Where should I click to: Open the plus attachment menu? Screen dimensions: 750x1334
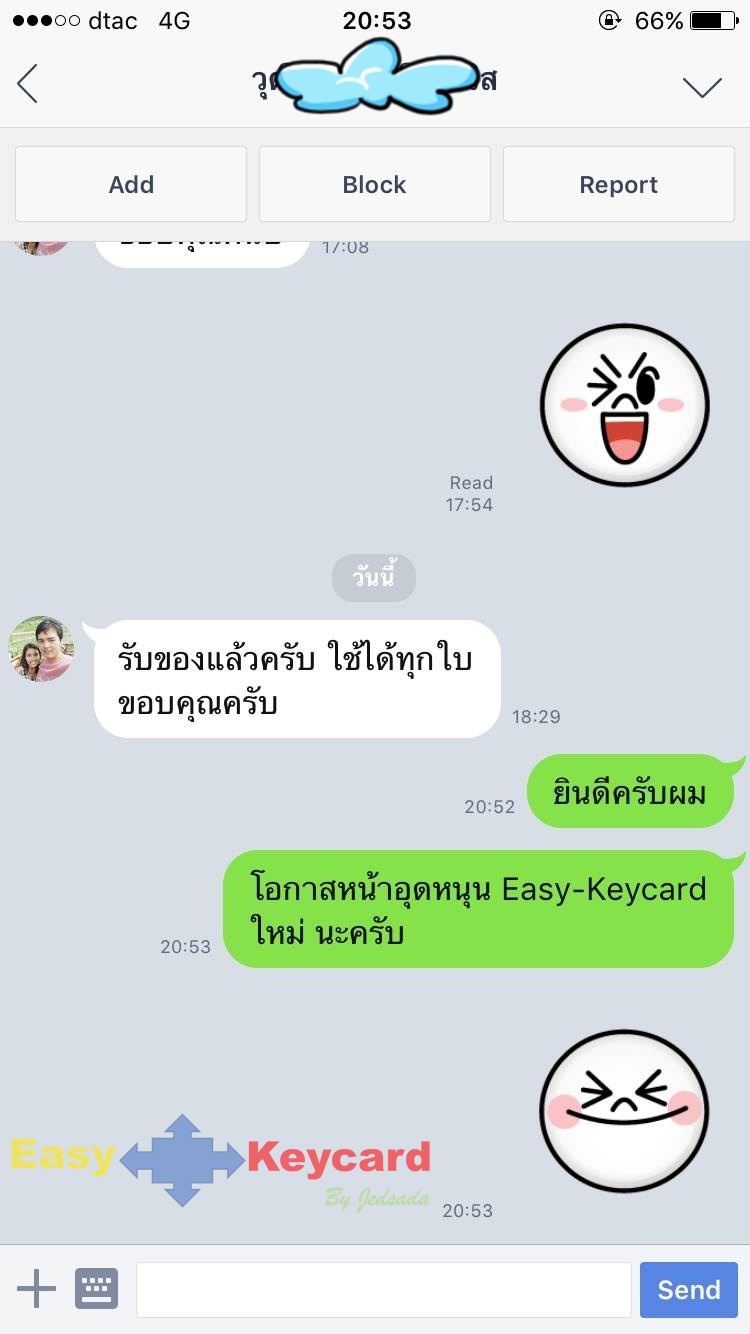(x=36, y=1289)
